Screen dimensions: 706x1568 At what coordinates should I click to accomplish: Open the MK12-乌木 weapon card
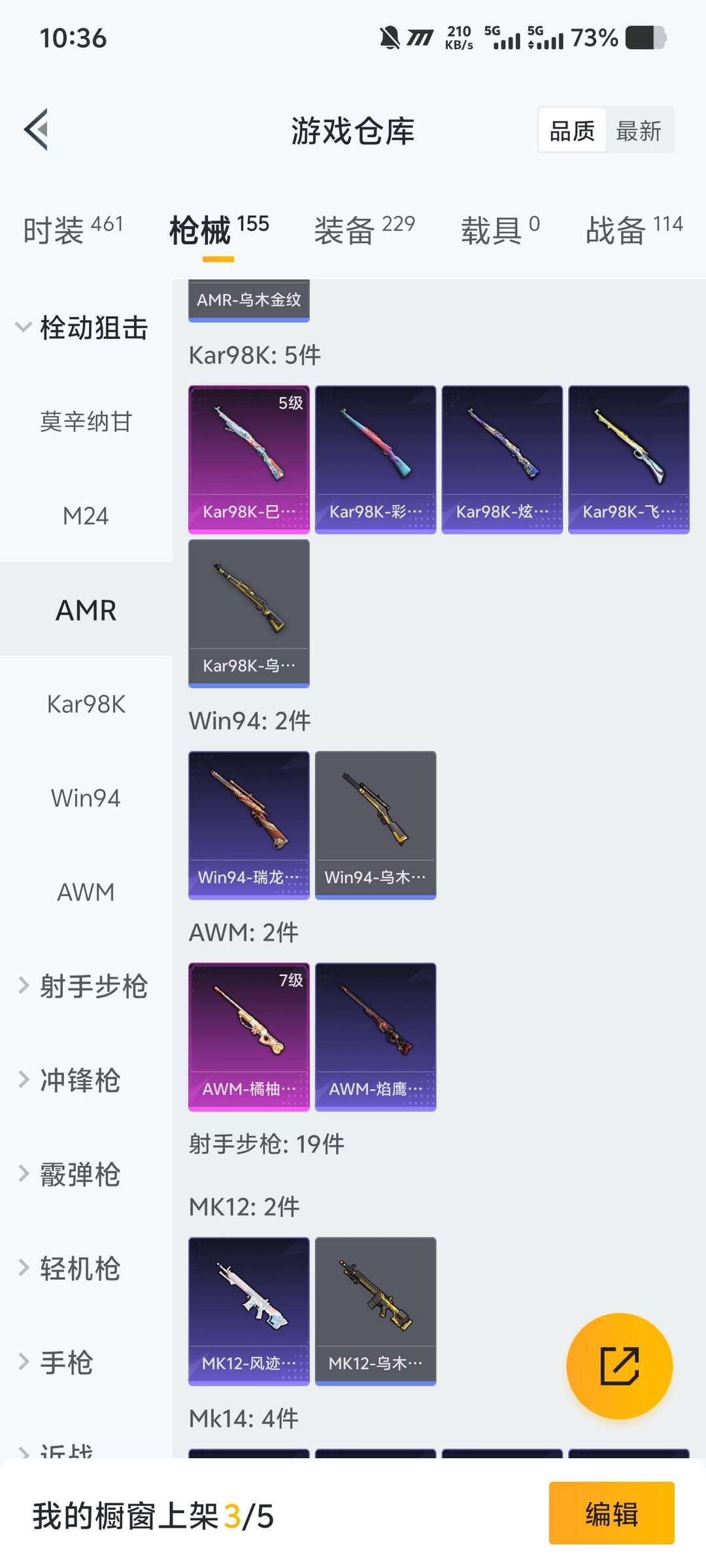pos(375,1310)
